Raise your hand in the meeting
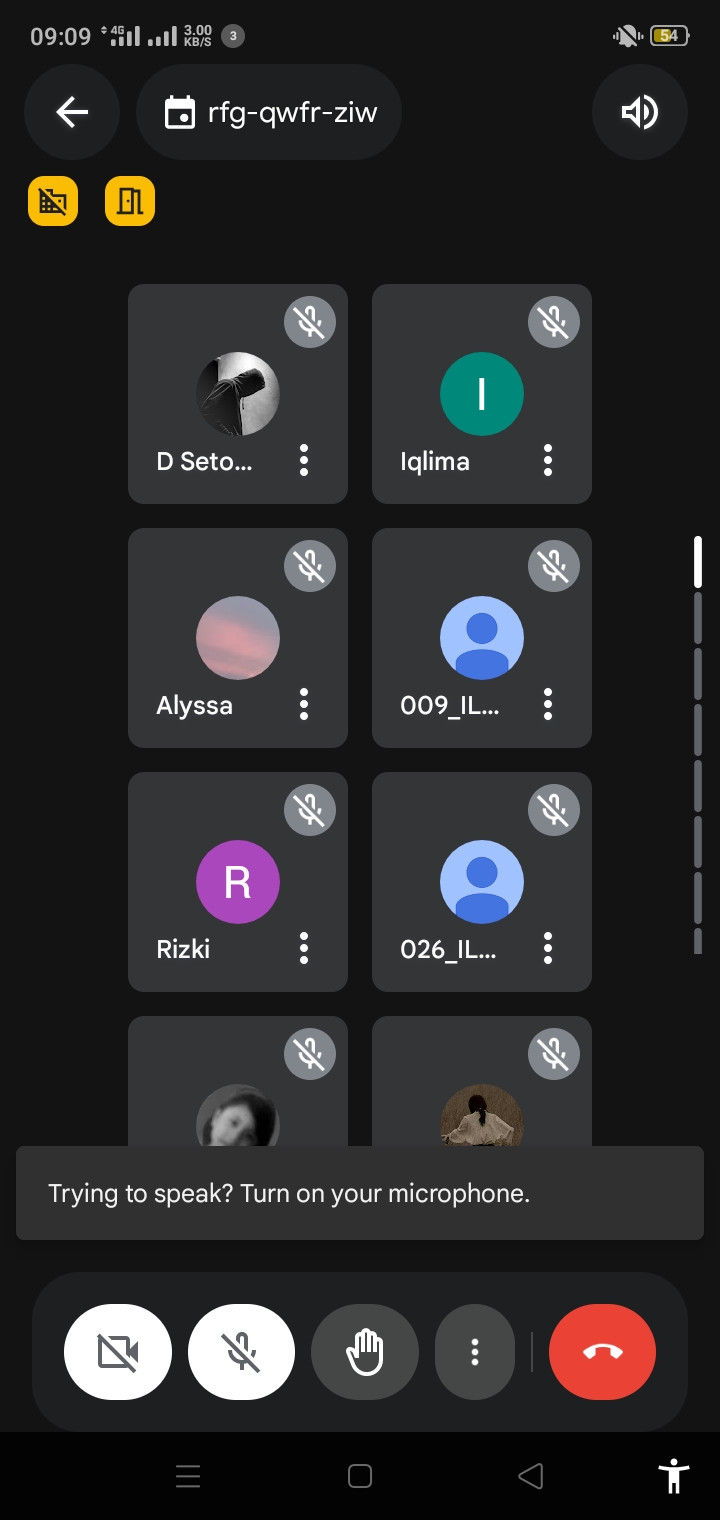Screen dimensions: 720x1520 [x=365, y=1352]
